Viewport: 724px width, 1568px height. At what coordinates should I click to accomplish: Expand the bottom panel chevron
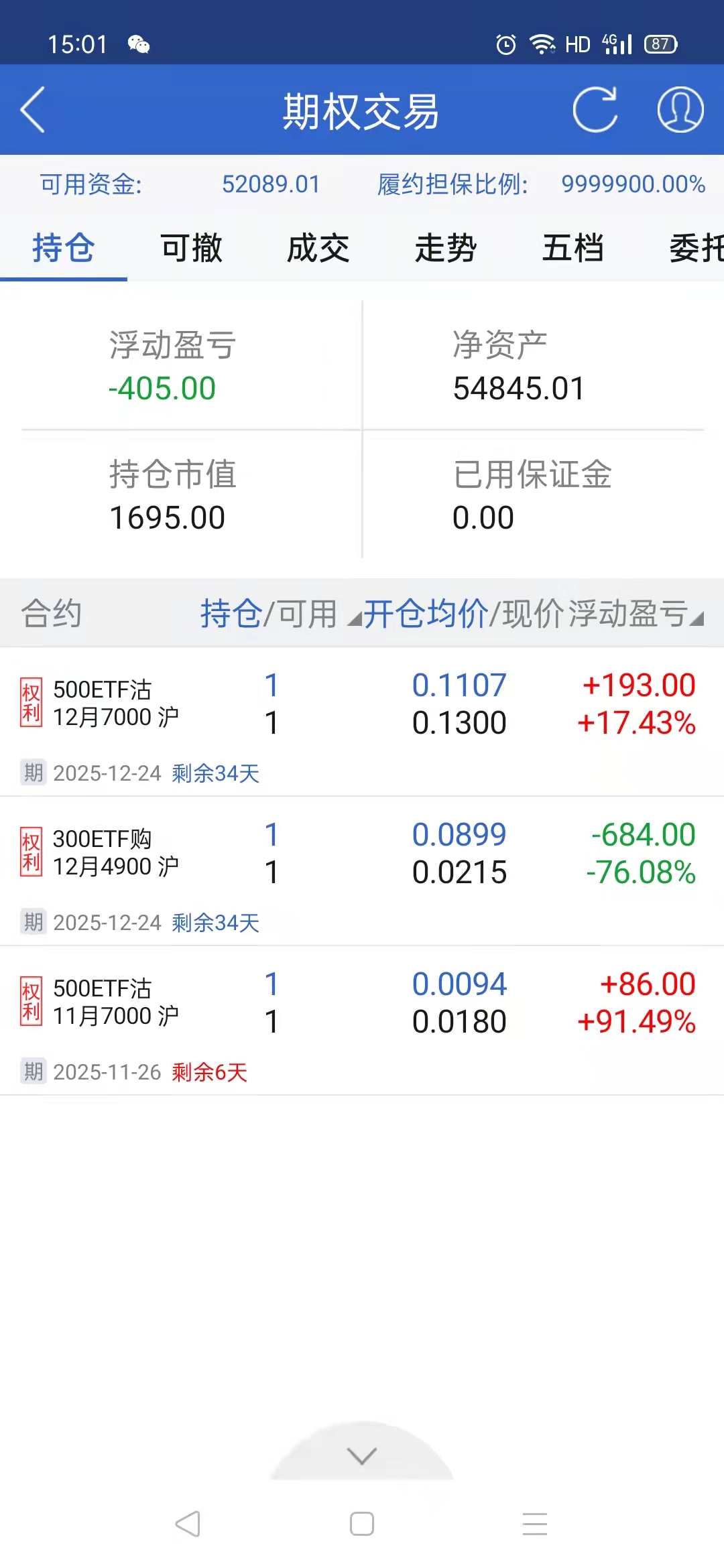click(362, 1455)
